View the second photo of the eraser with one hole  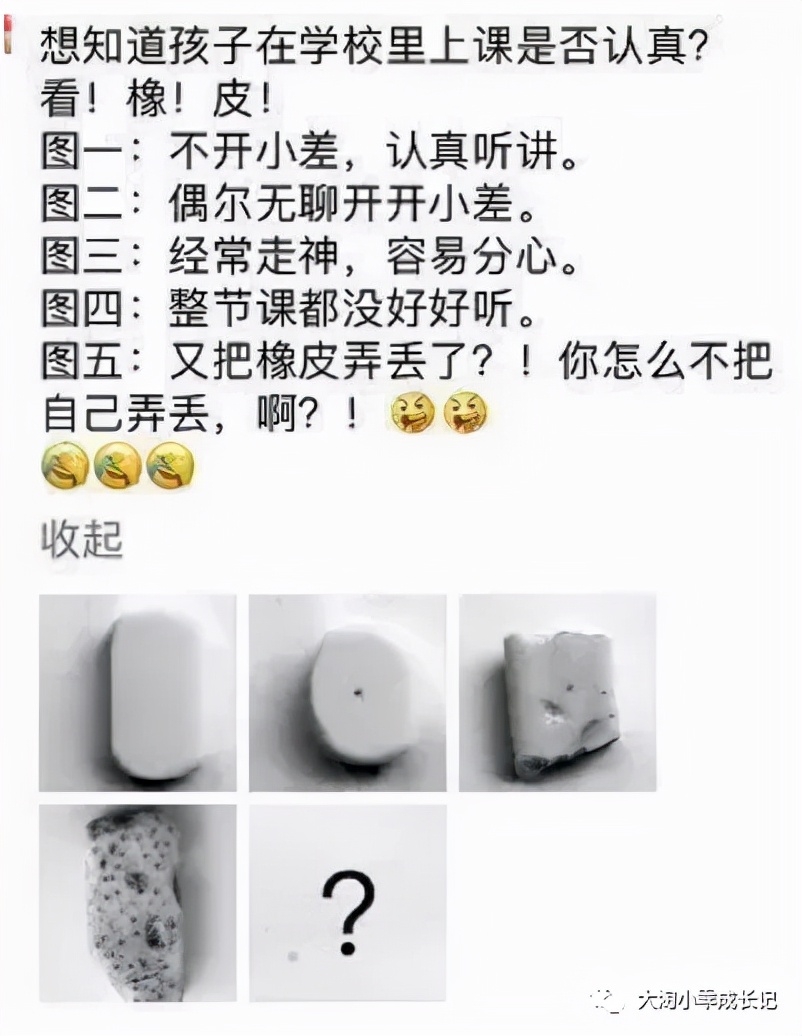(347, 692)
